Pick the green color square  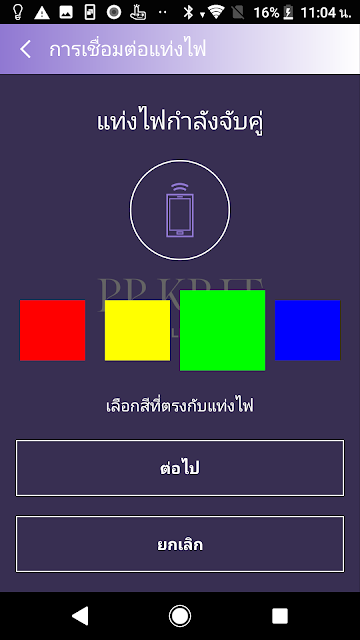(222, 330)
